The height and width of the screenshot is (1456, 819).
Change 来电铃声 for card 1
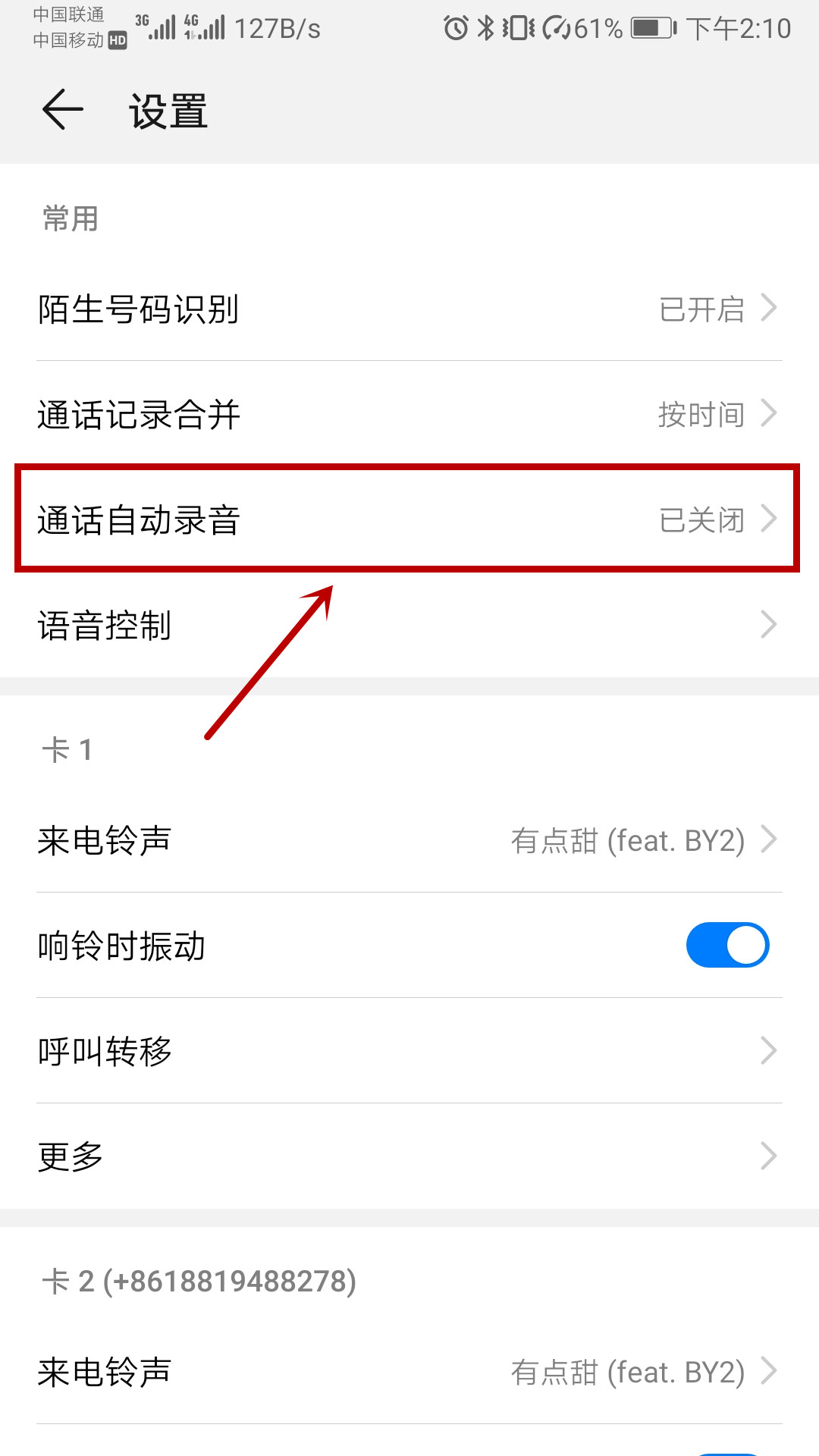(x=409, y=839)
